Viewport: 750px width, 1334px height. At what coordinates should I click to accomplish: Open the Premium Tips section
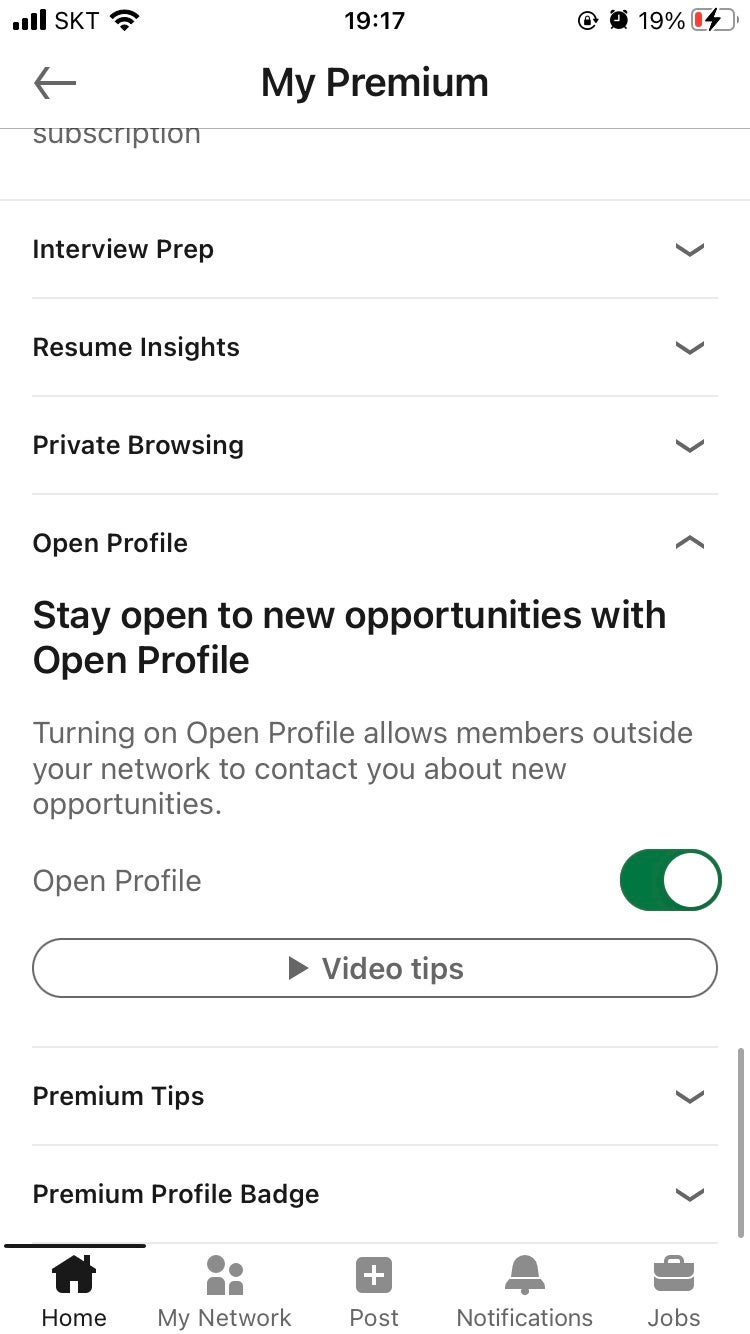[x=689, y=1097]
